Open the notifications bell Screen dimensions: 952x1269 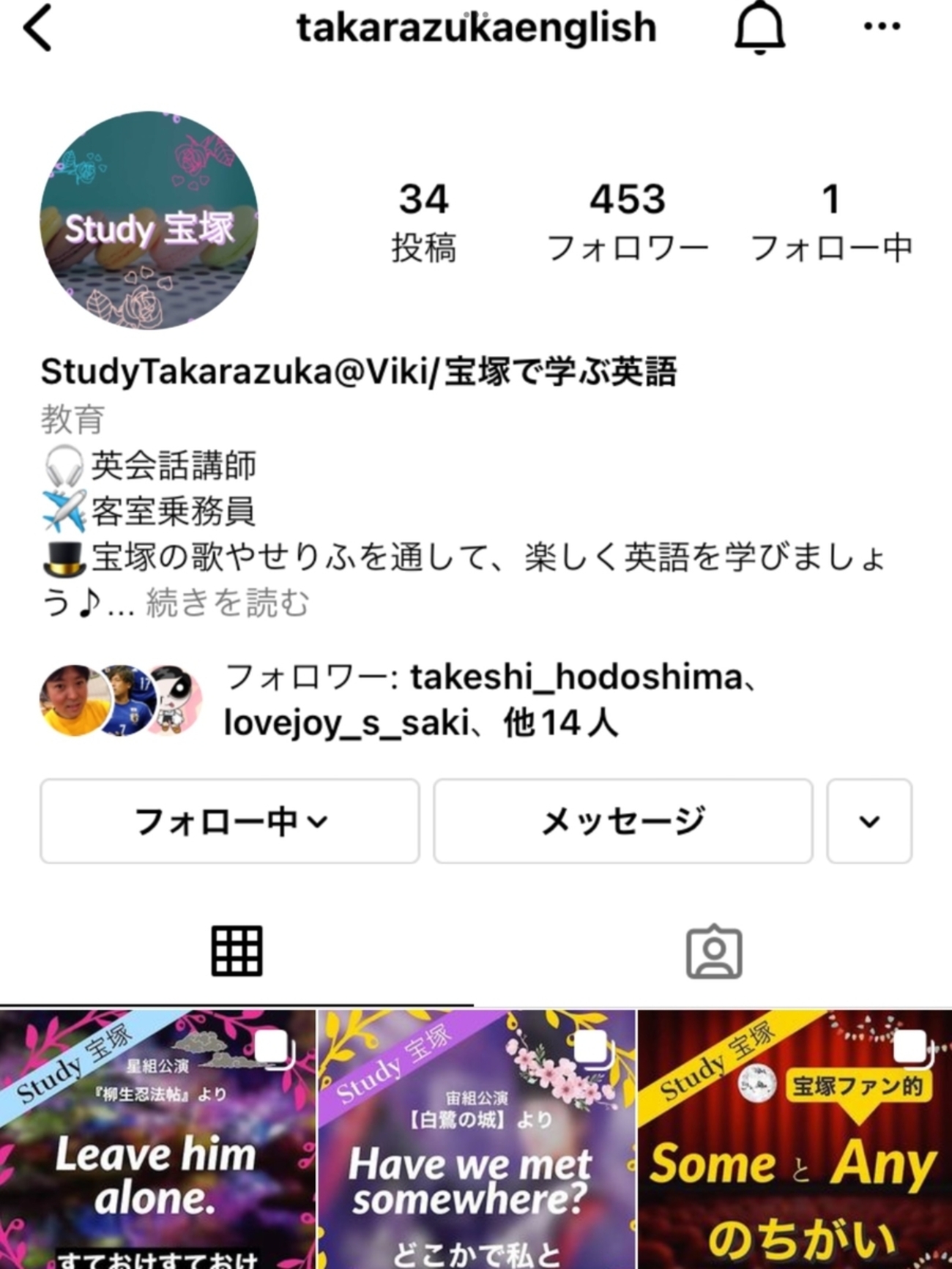point(759,29)
